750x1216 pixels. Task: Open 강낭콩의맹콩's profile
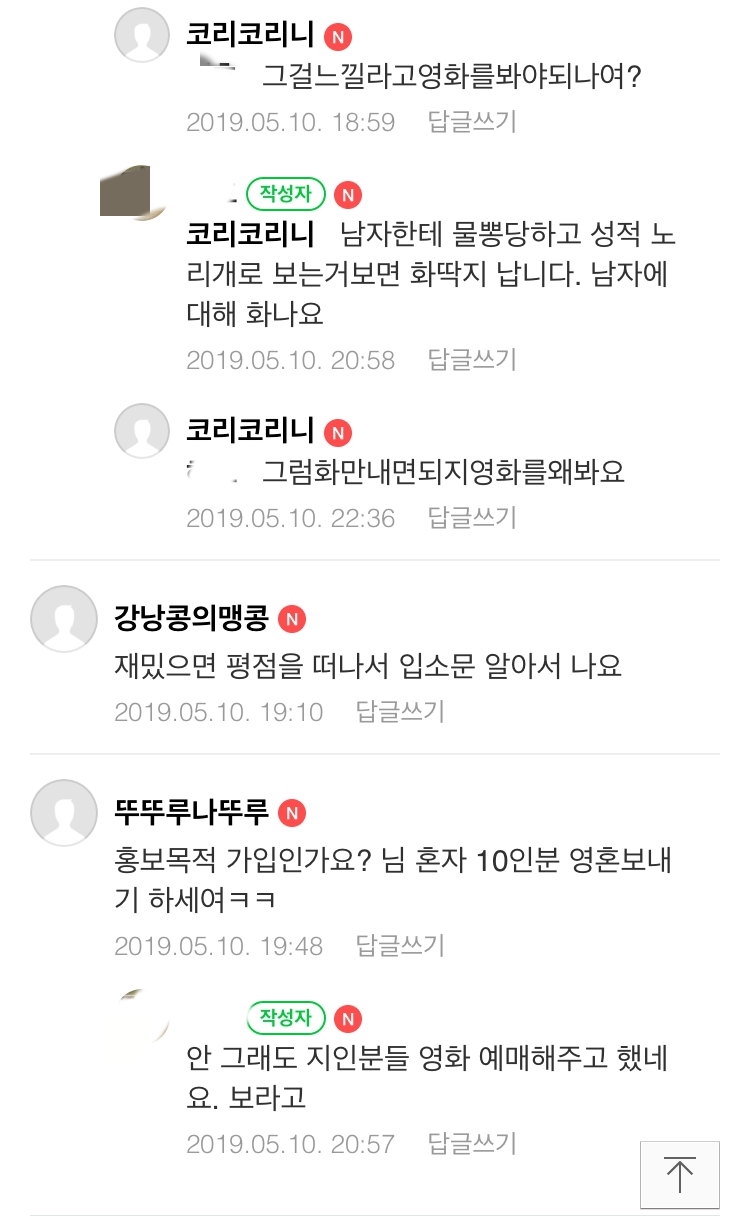191,619
